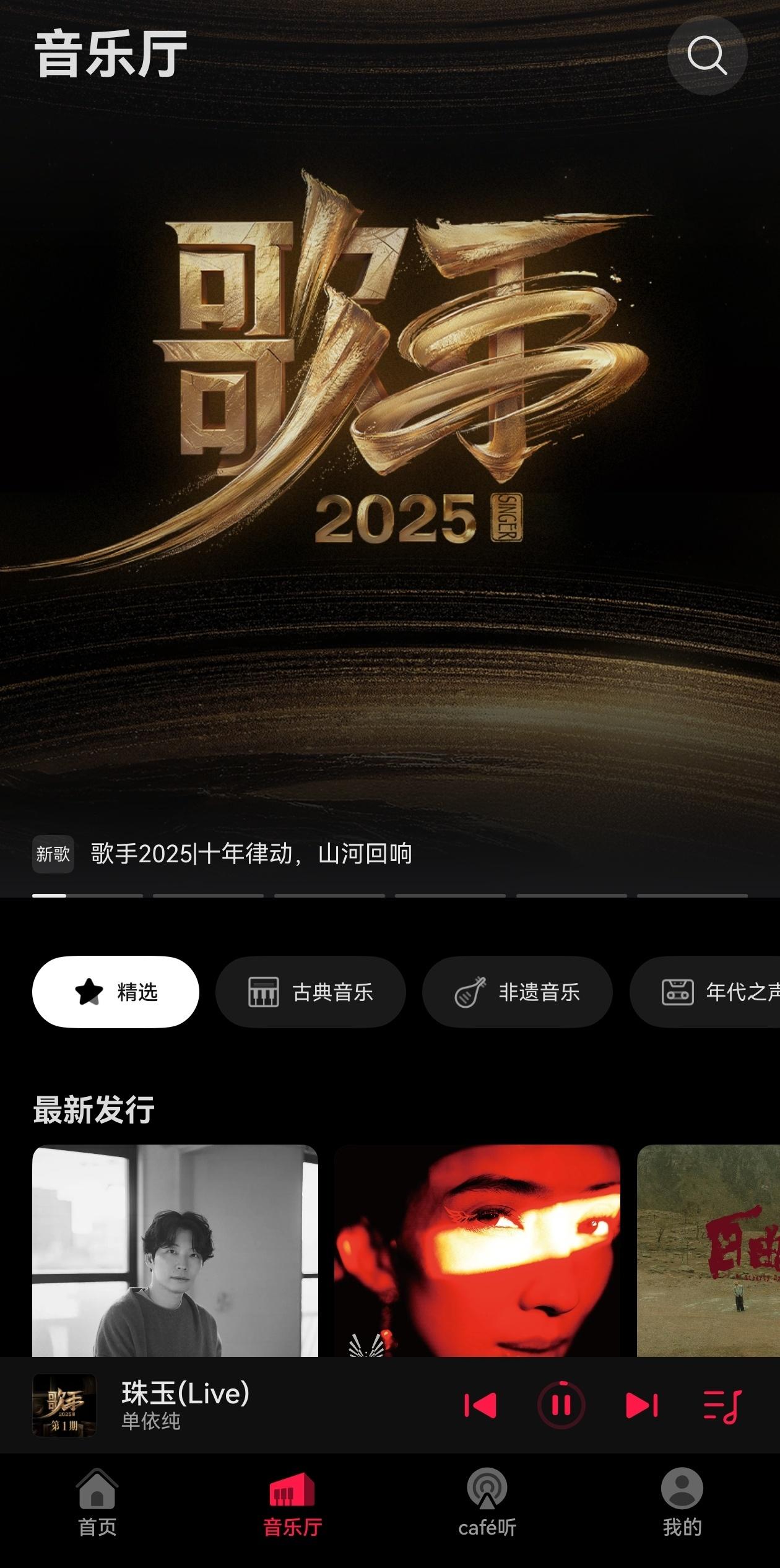Image resolution: width=780 pixels, height=1568 pixels.
Task: Open the black-and-white portrait album
Action: 175,1250
